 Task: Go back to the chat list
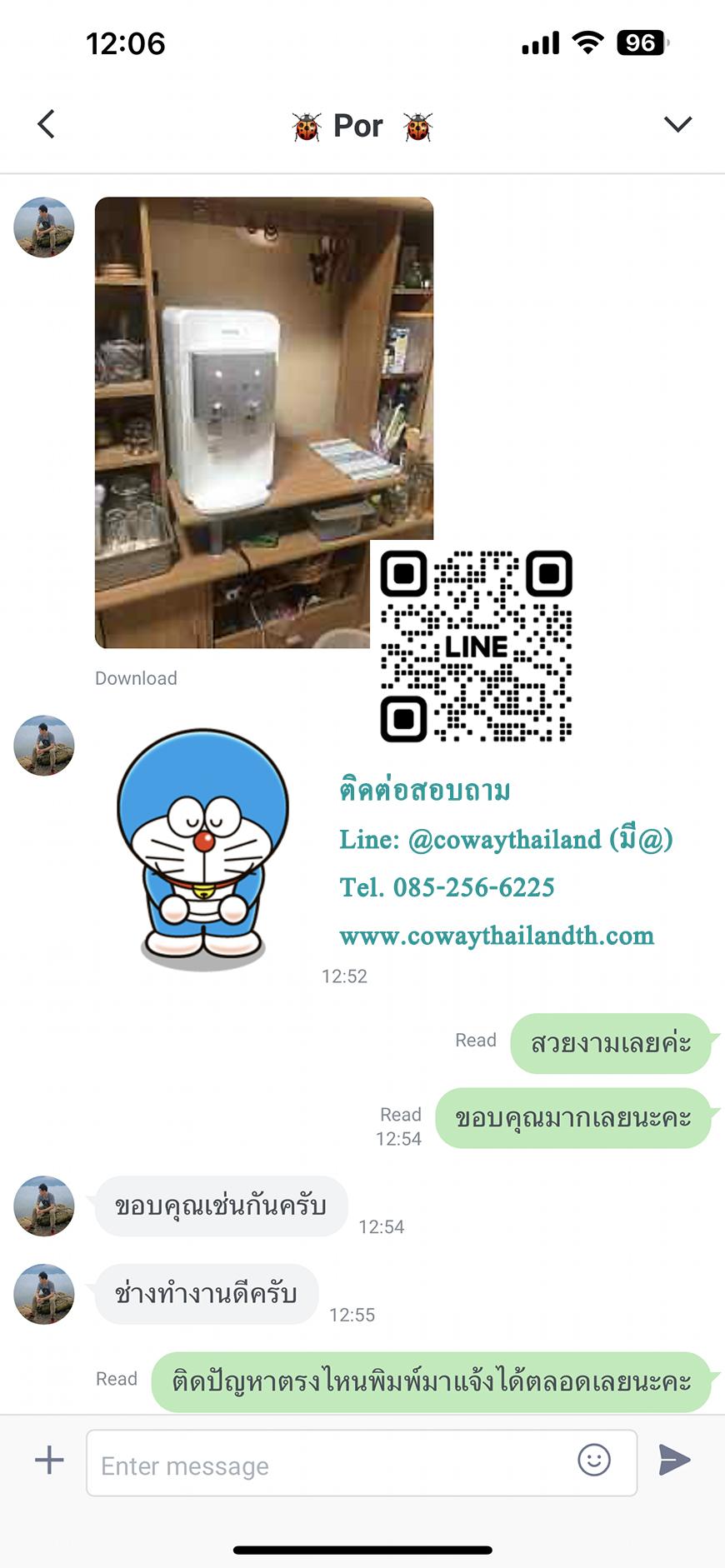47,124
